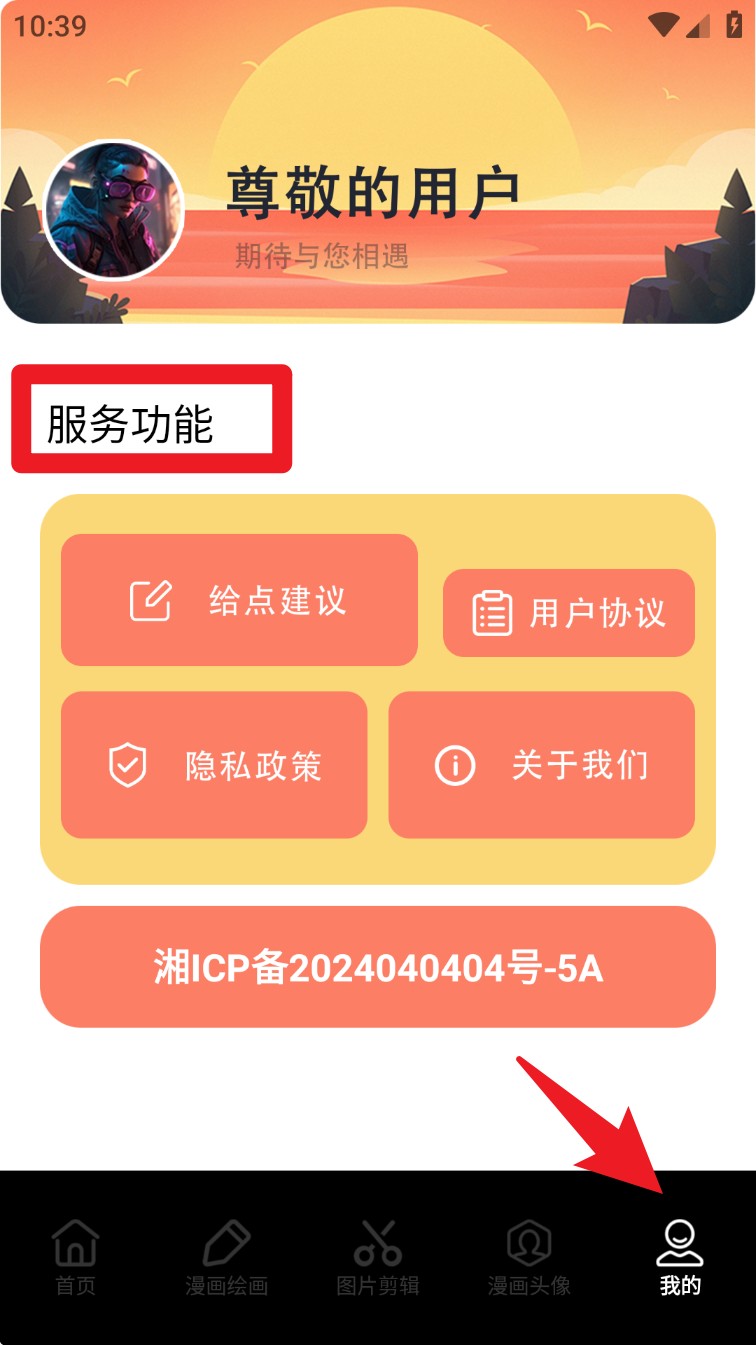Open the 漫画头像 tab
The height and width of the screenshot is (1345, 756).
tap(529, 1257)
